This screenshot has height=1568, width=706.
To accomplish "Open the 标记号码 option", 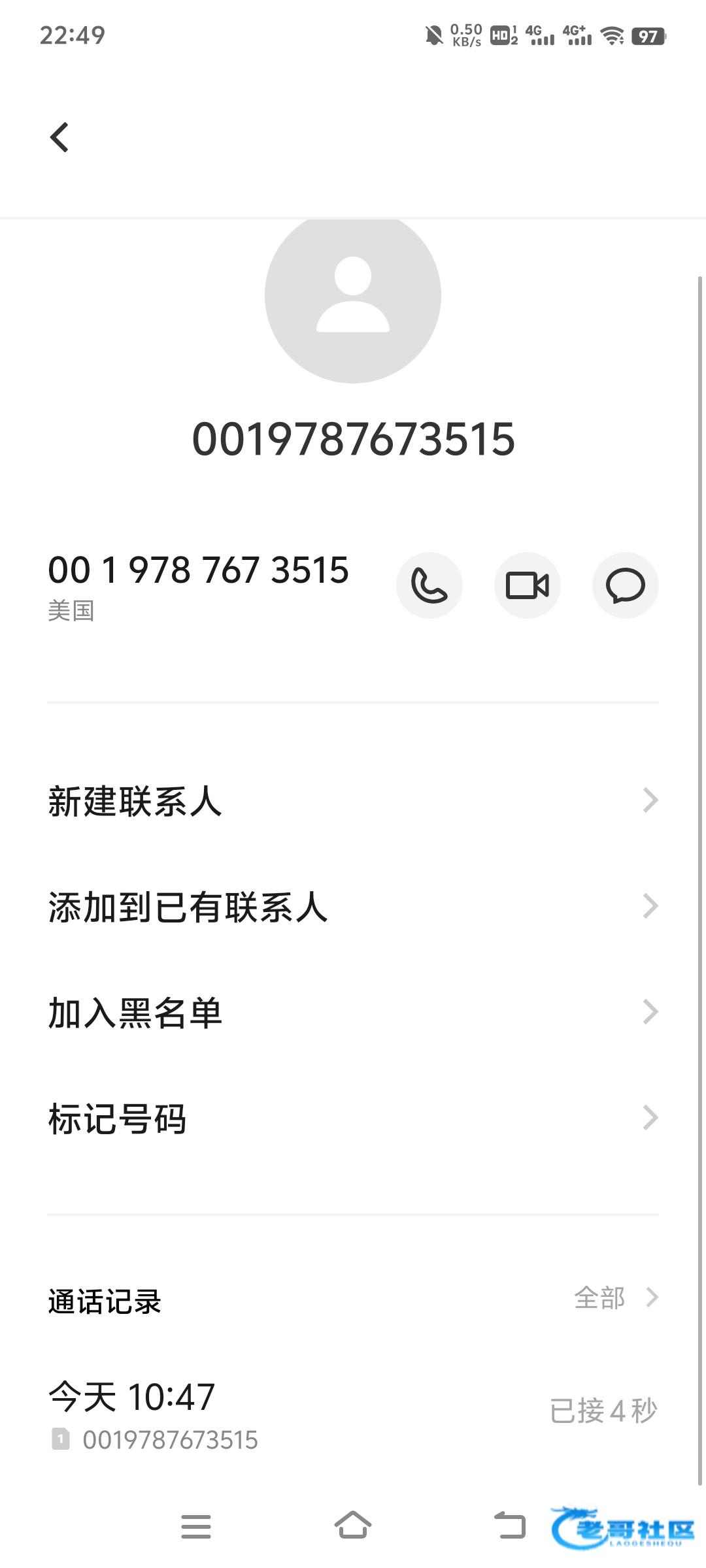I will coord(353,1119).
